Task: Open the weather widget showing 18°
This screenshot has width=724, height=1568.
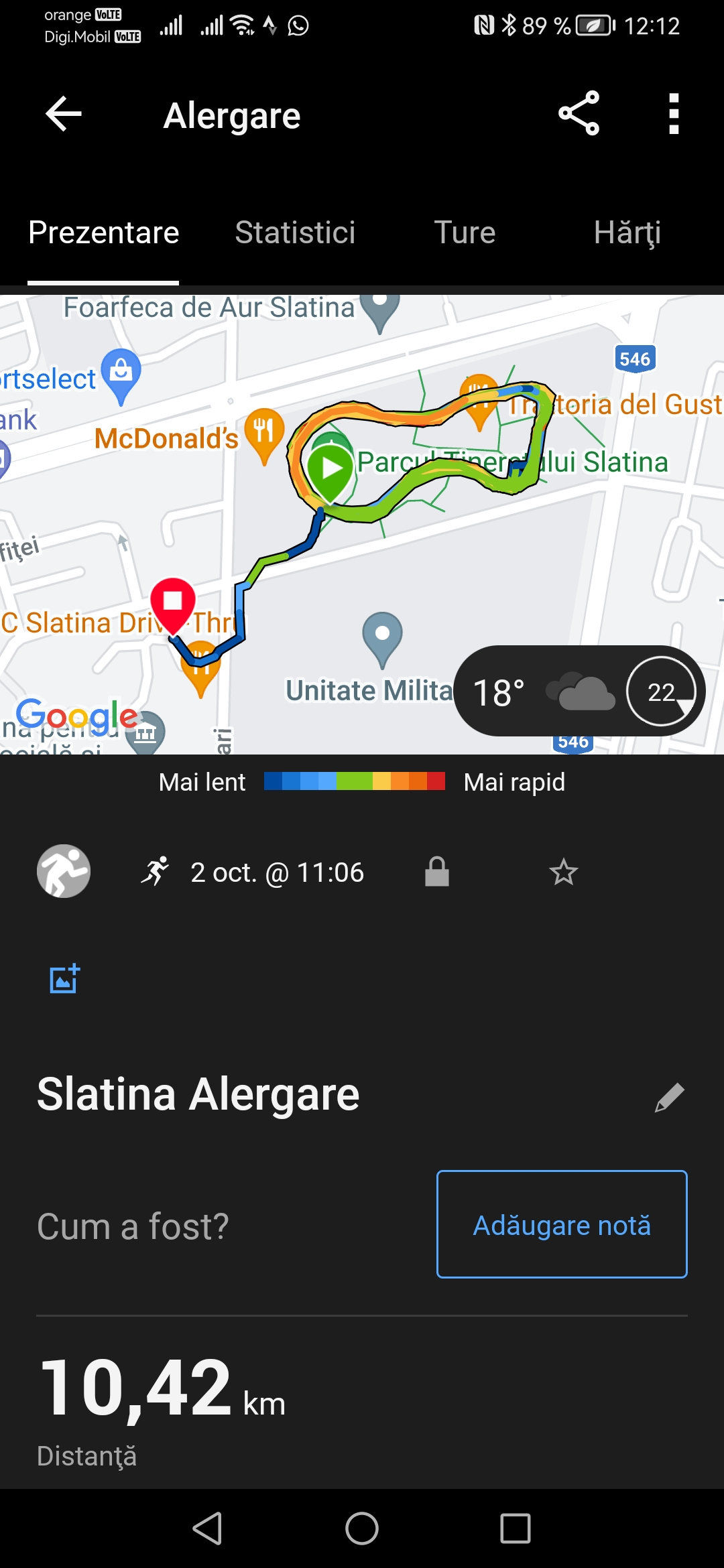Action: [x=579, y=692]
